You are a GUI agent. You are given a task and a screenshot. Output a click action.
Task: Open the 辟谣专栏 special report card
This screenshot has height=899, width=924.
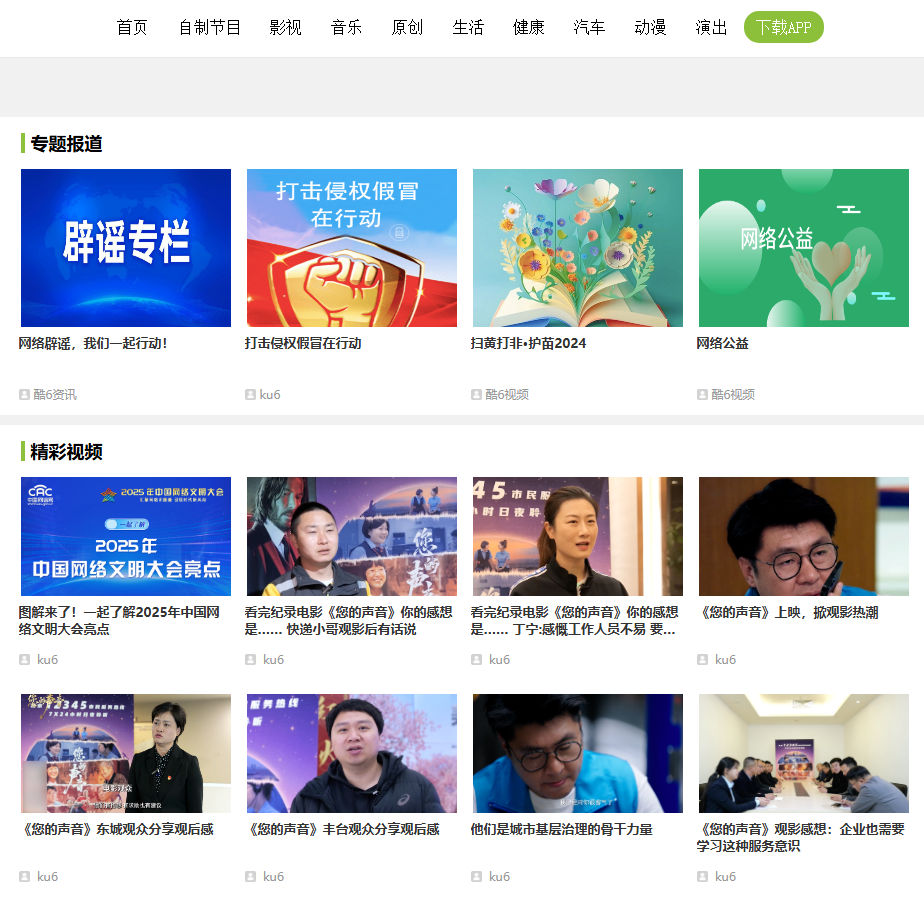click(x=126, y=247)
